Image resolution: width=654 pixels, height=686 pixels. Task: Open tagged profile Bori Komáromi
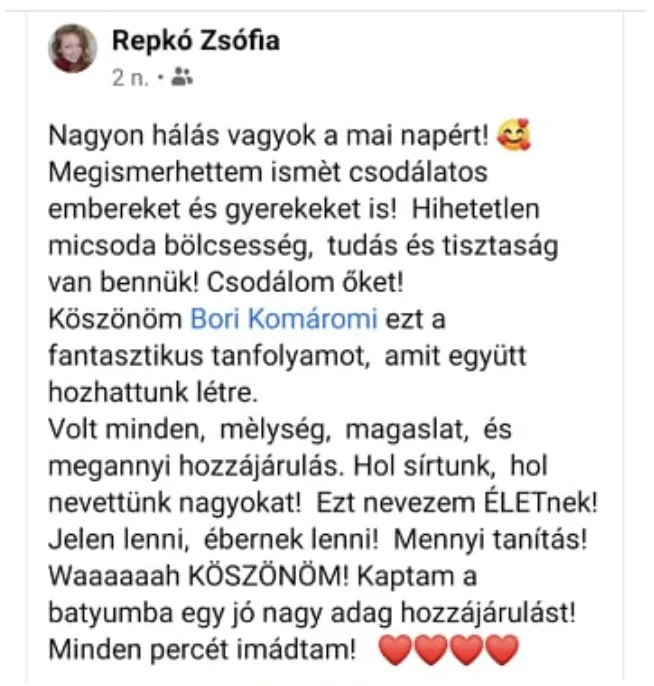[284, 320]
